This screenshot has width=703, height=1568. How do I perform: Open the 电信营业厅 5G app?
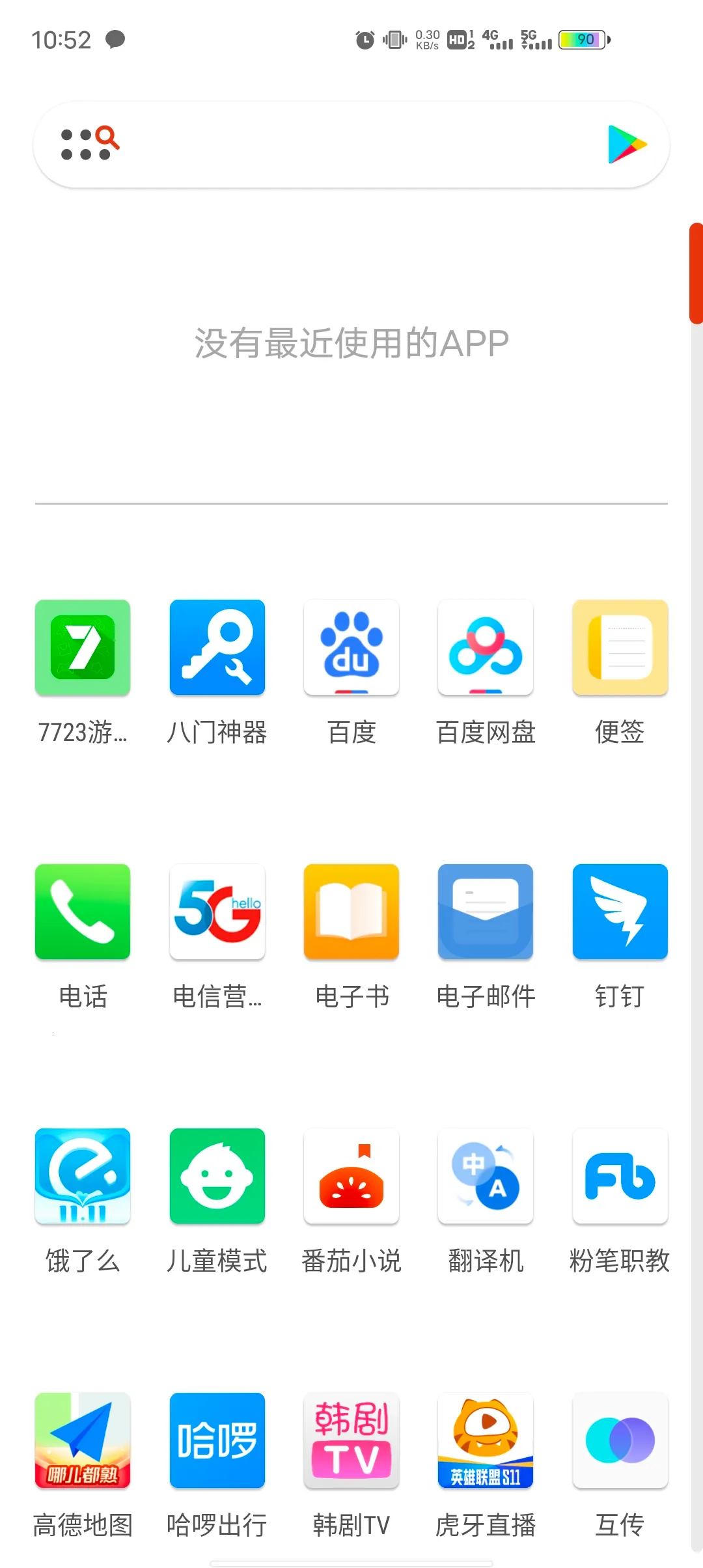click(217, 912)
